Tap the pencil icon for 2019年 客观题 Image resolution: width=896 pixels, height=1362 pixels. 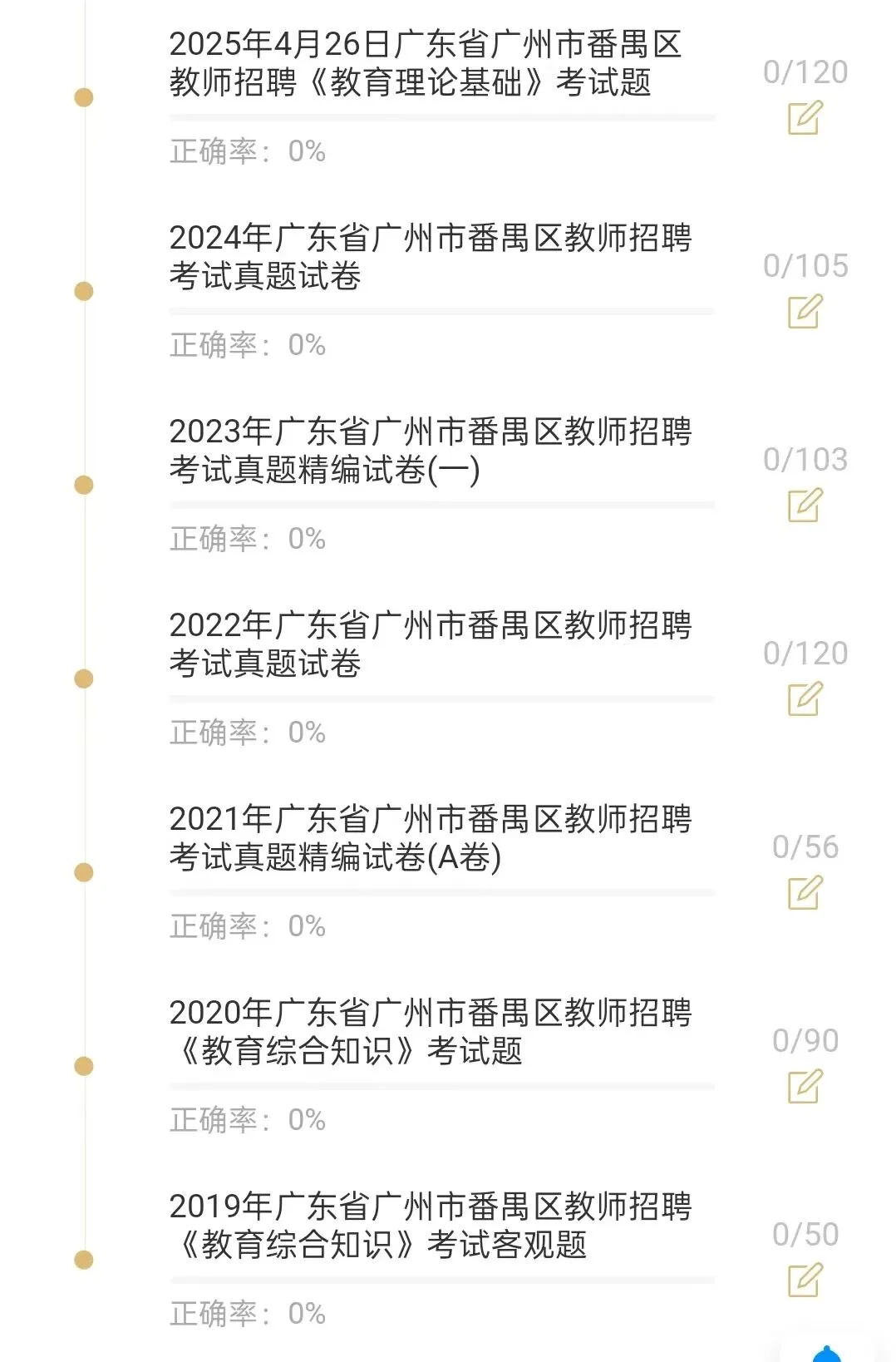[805, 1281]
